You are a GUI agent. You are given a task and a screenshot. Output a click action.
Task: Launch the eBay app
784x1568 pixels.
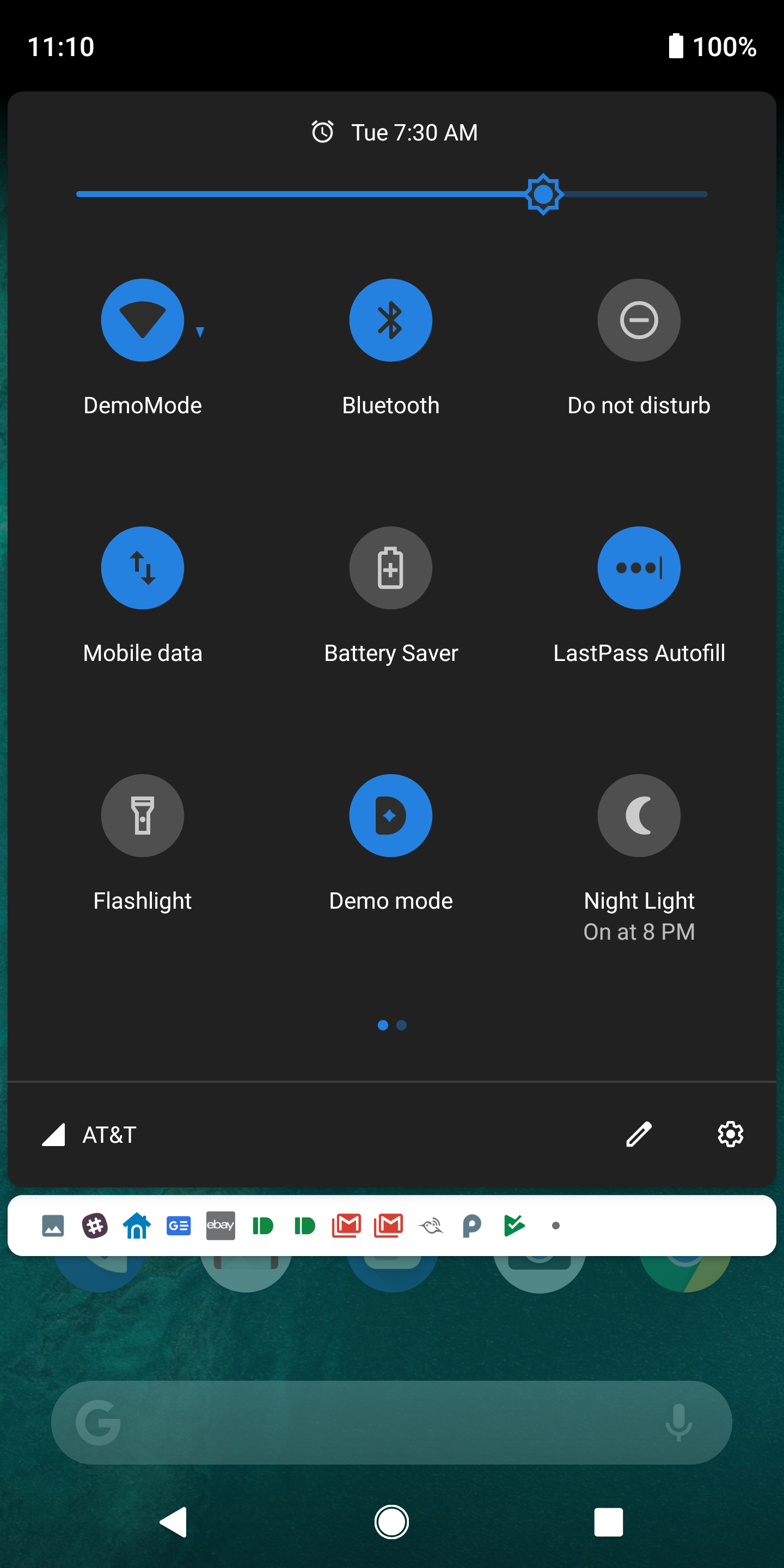[220, 1226]
